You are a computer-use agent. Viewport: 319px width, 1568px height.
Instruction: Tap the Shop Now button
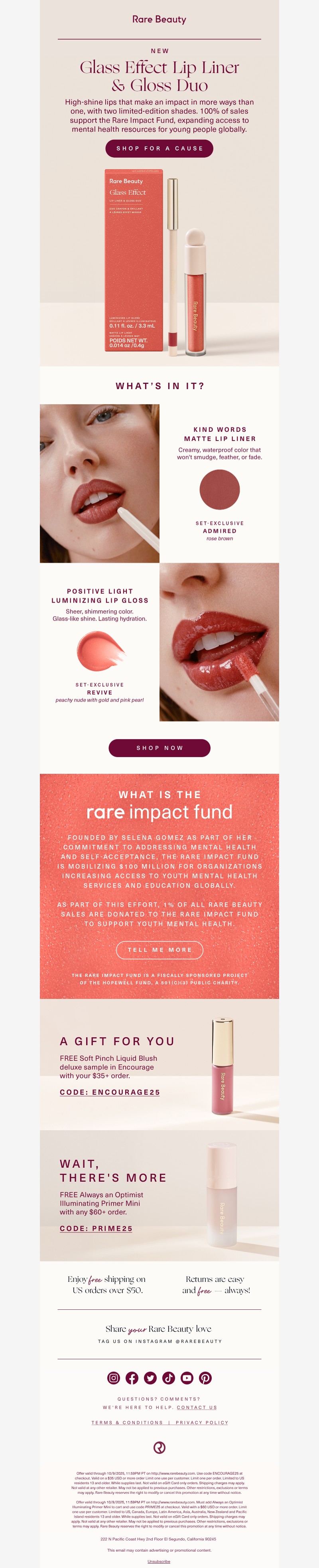[x=159, y=747]
